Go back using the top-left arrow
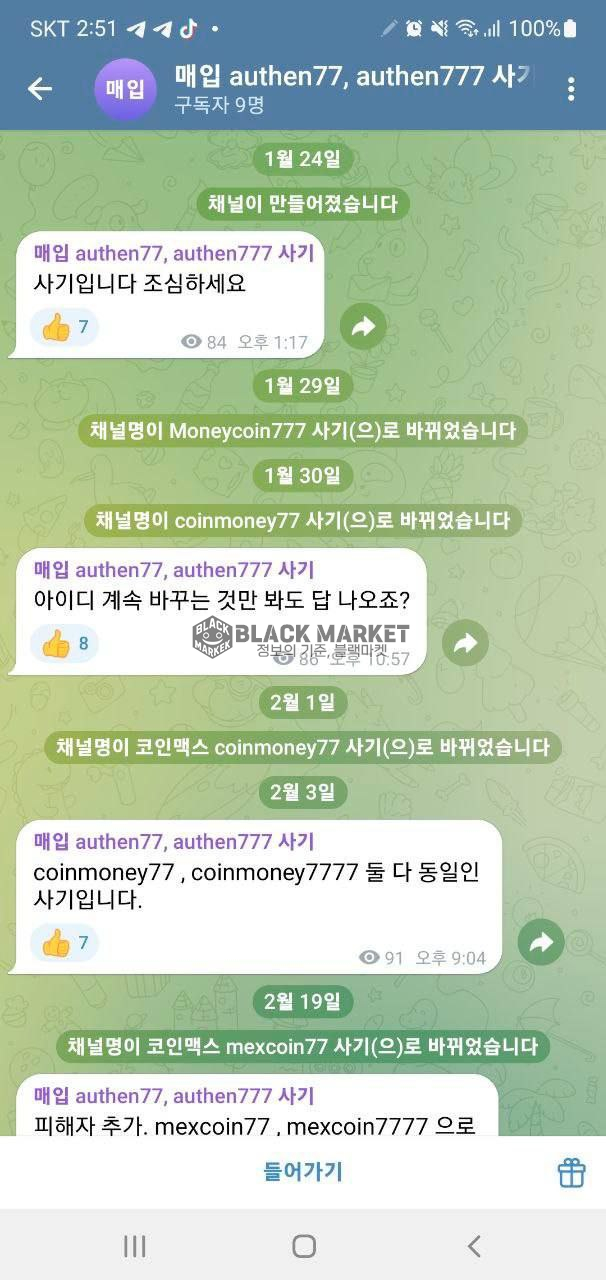Image resolution: width=606 pixels, height=1280 pixels. click(x=39, y=89)
